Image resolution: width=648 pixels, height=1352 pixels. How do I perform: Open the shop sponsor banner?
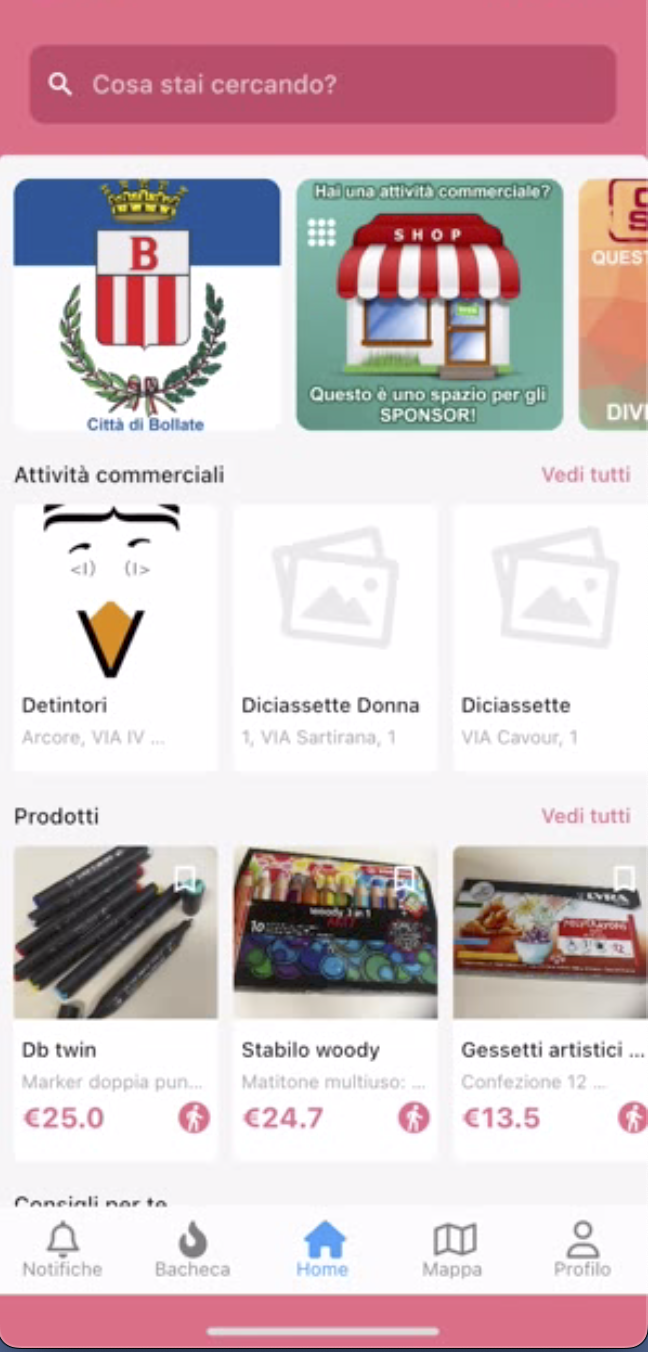(x=429, y=305)
